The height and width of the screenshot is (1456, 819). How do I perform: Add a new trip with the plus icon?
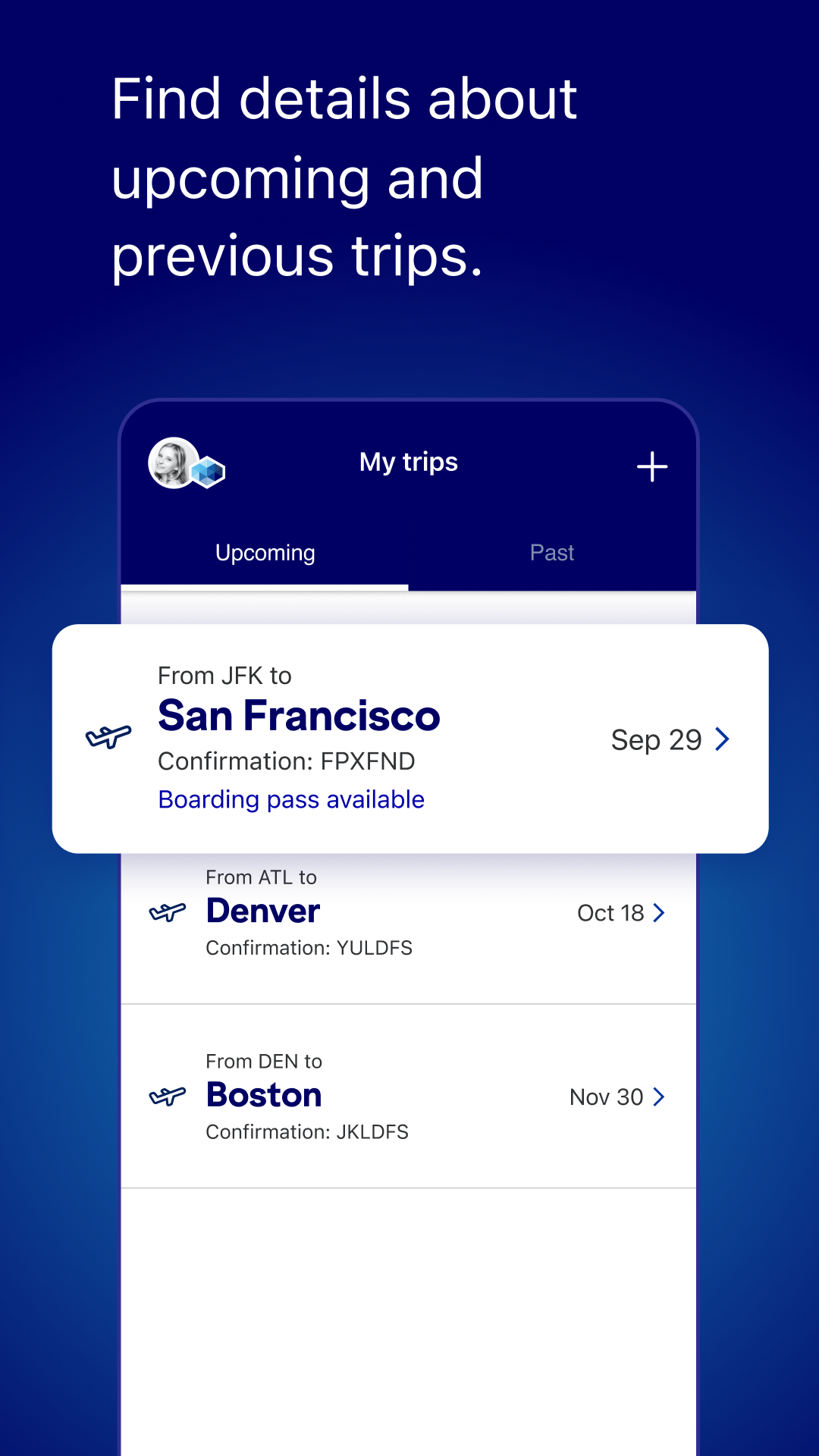click(x=652, y=466)
